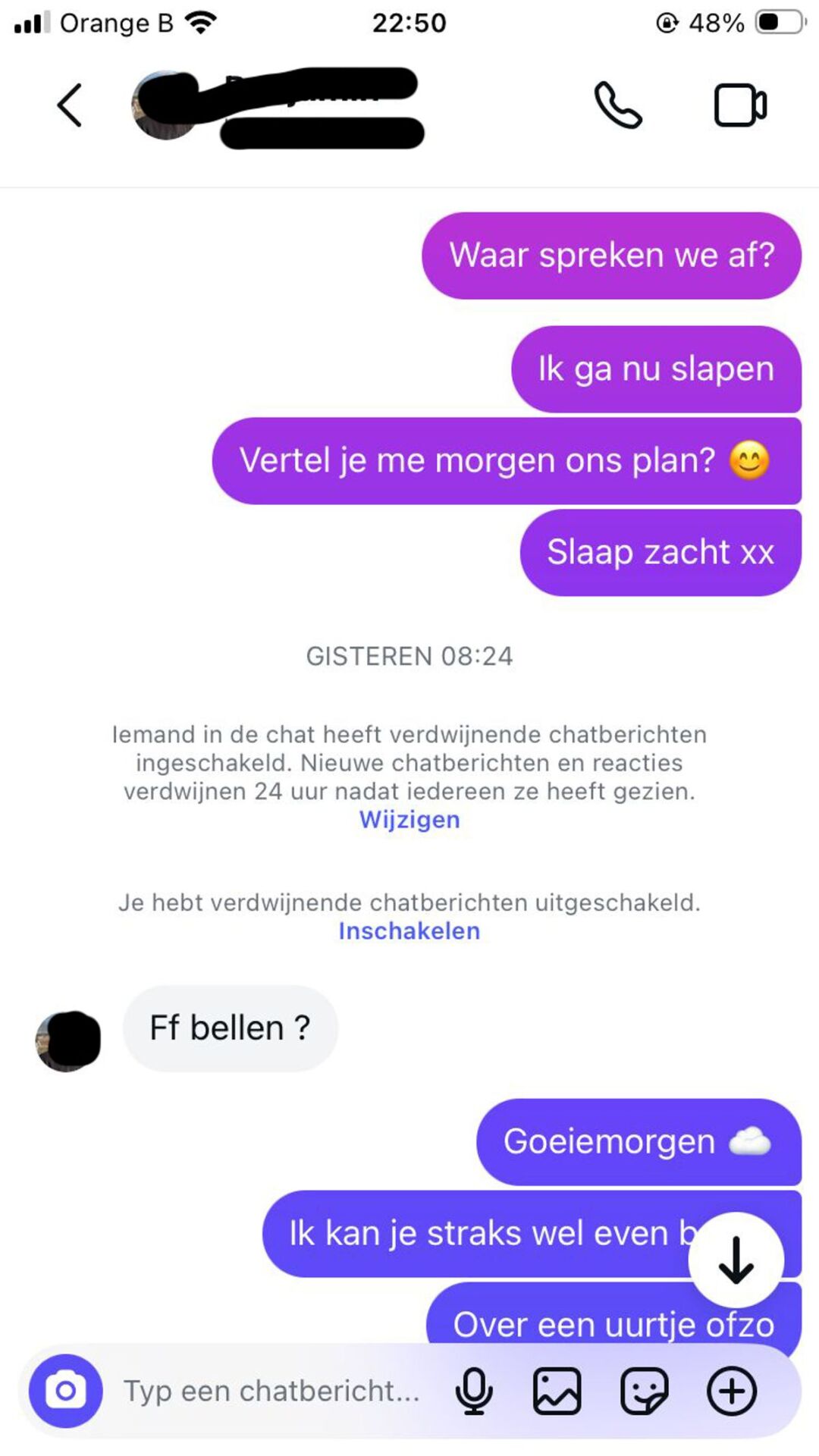819x1456 pixels.
Task: Record a voice message
Action: click(474, 1391)
